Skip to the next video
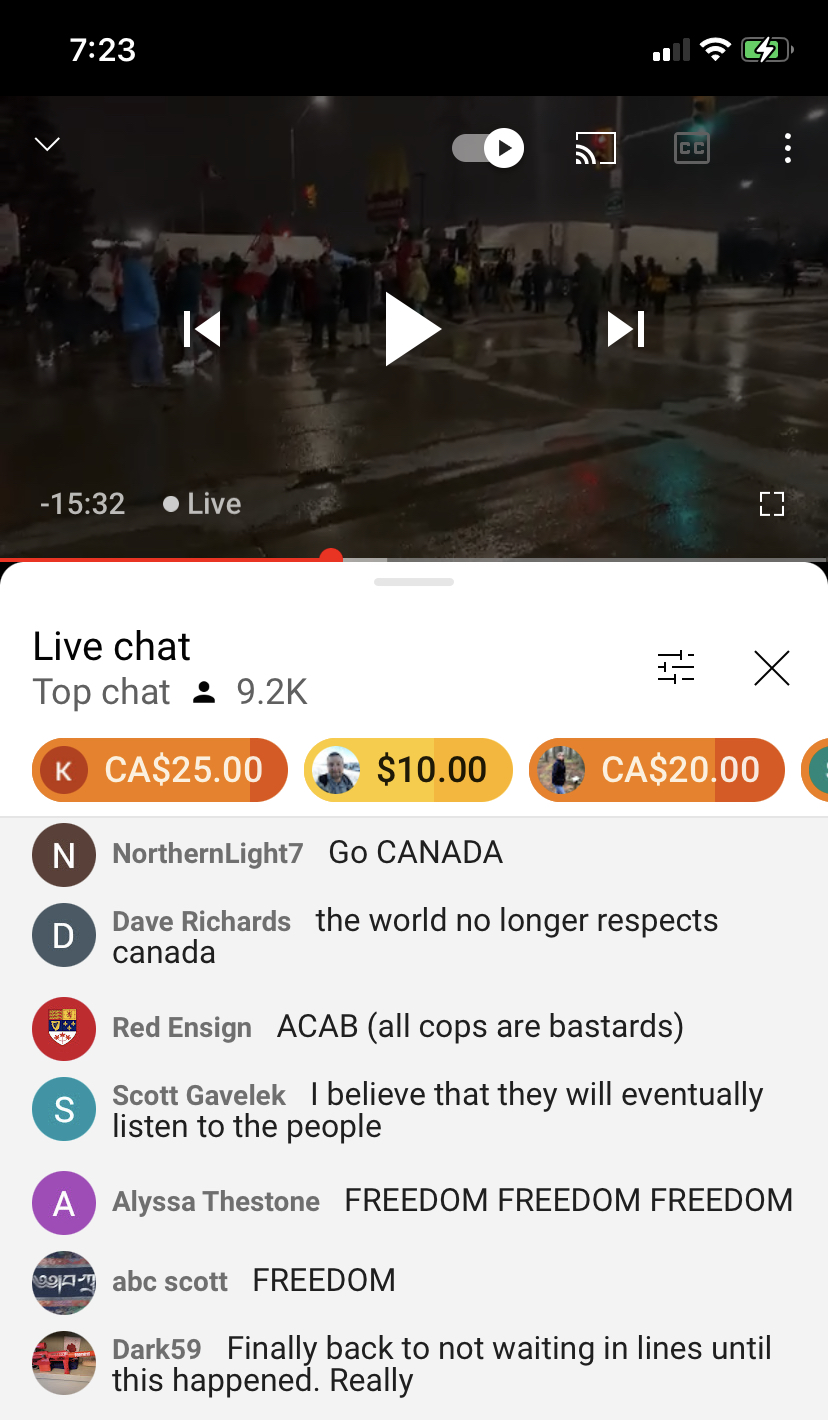The width and height of the screenshot is (828, 1420). tap(626, 330)
